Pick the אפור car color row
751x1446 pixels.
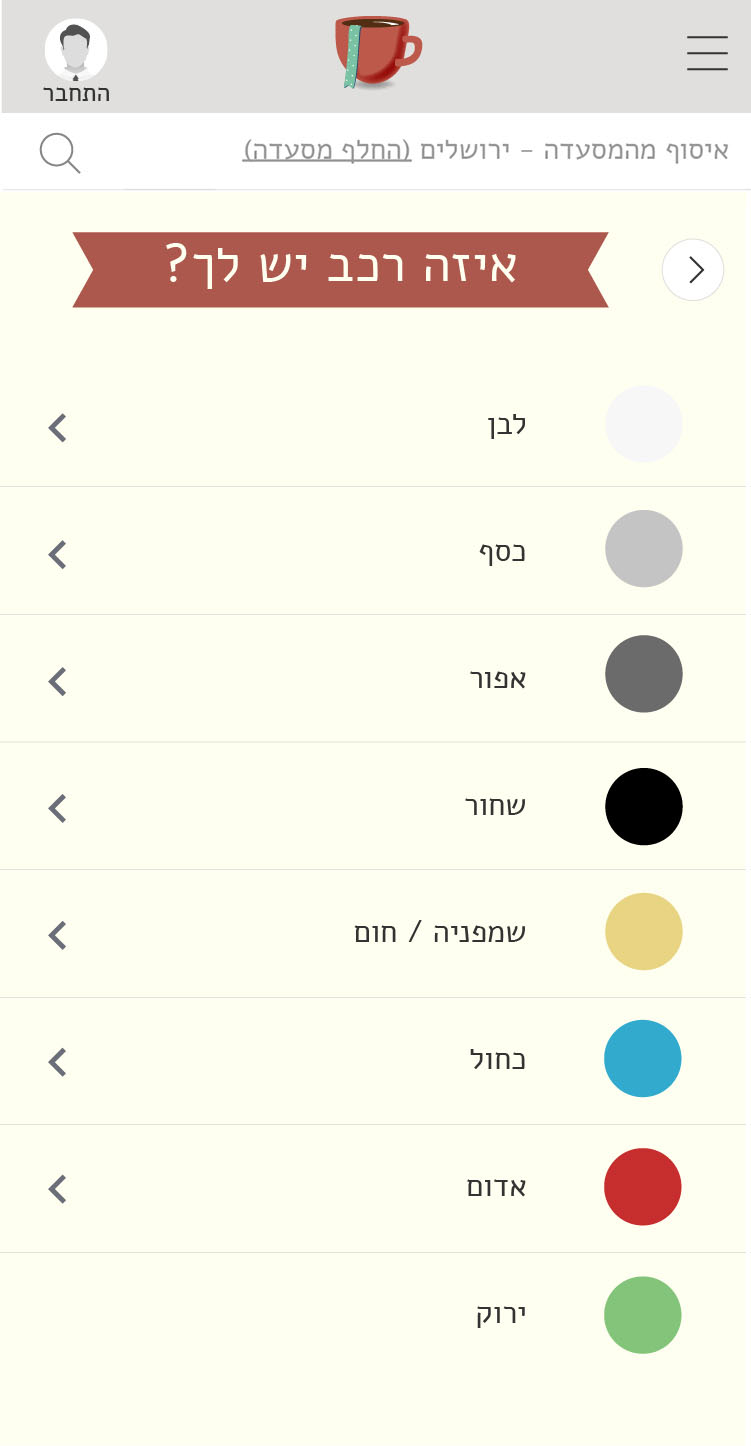(375, 679)
